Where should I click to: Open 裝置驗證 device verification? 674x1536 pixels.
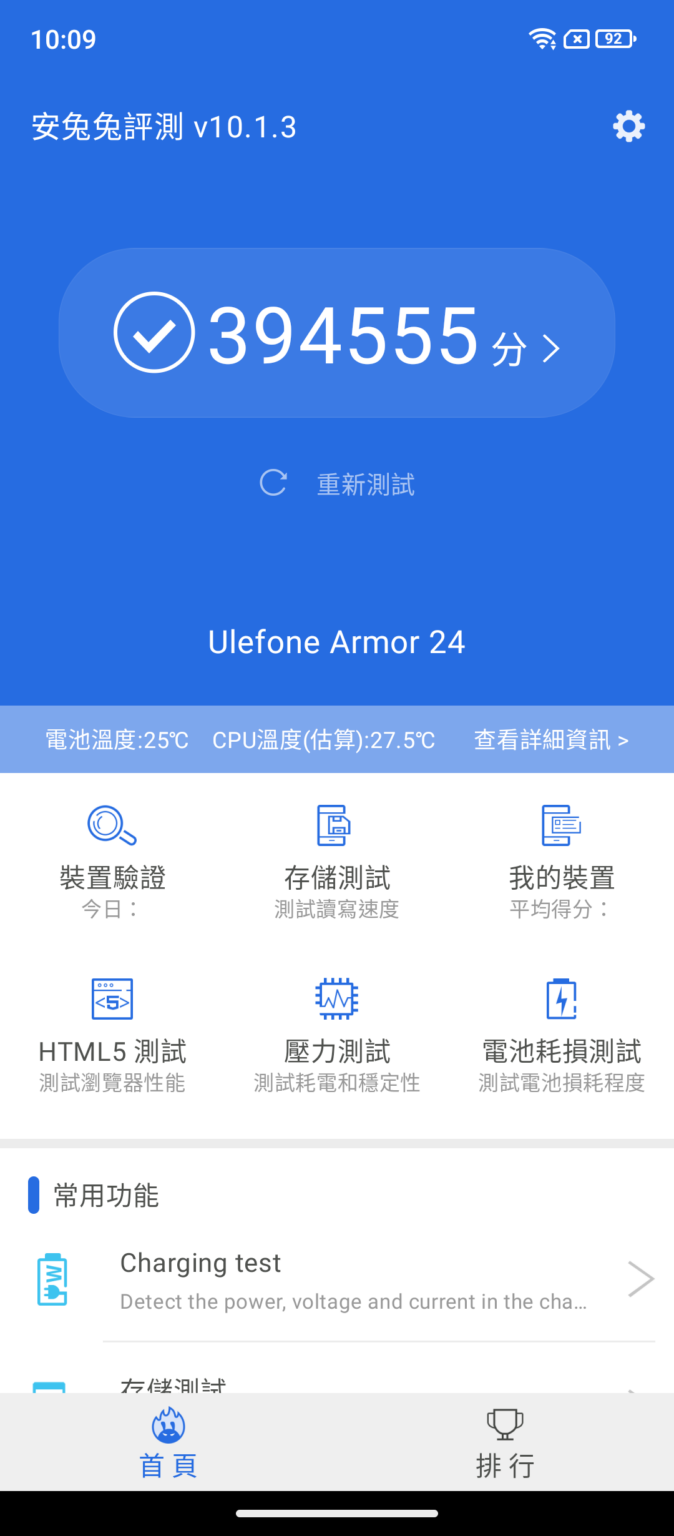[112, 860]
